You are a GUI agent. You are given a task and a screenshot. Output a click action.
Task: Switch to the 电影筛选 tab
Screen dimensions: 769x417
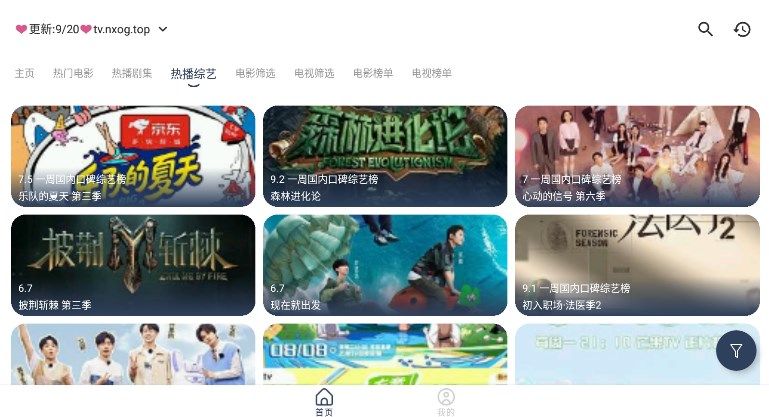tap(255, 73)
